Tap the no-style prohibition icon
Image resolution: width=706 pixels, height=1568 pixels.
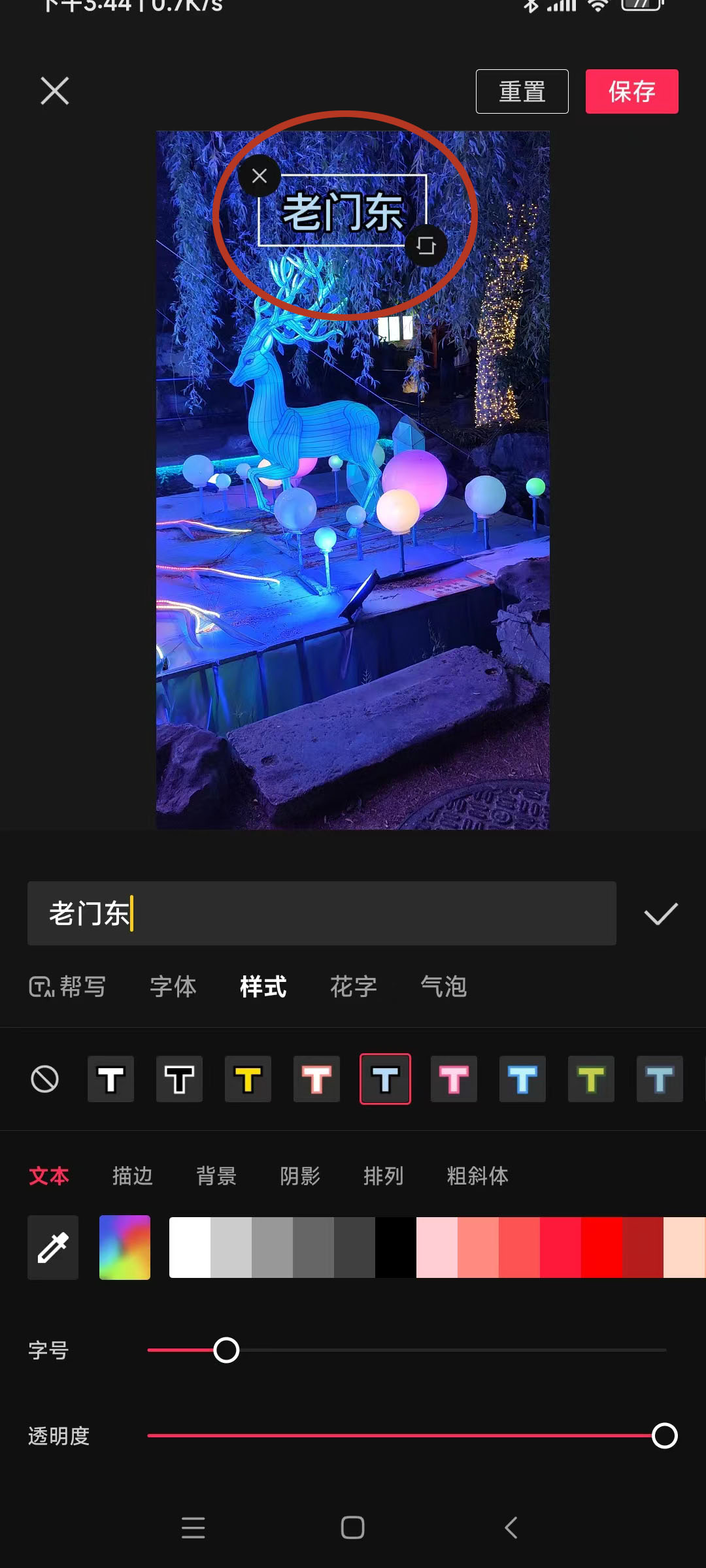click(44, 1079)
